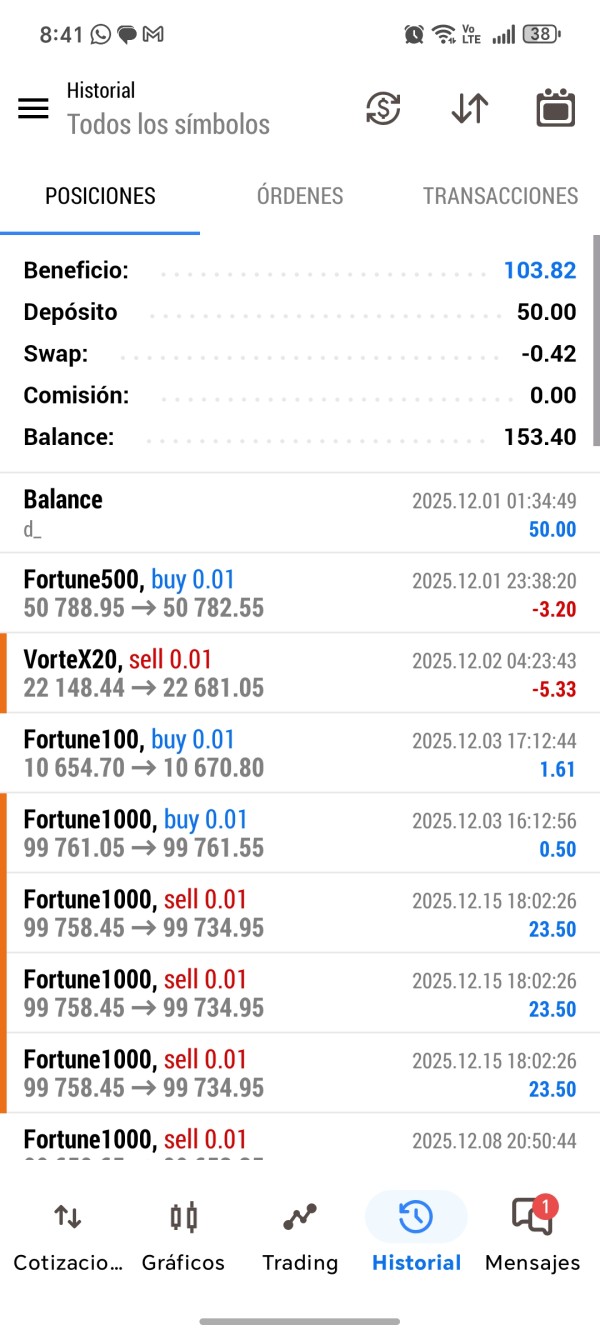The image size is (600, 1340).
Task: Open the Fortune100 buy 0.01 position
Action: pyautogui.click(x=300, y=753)
